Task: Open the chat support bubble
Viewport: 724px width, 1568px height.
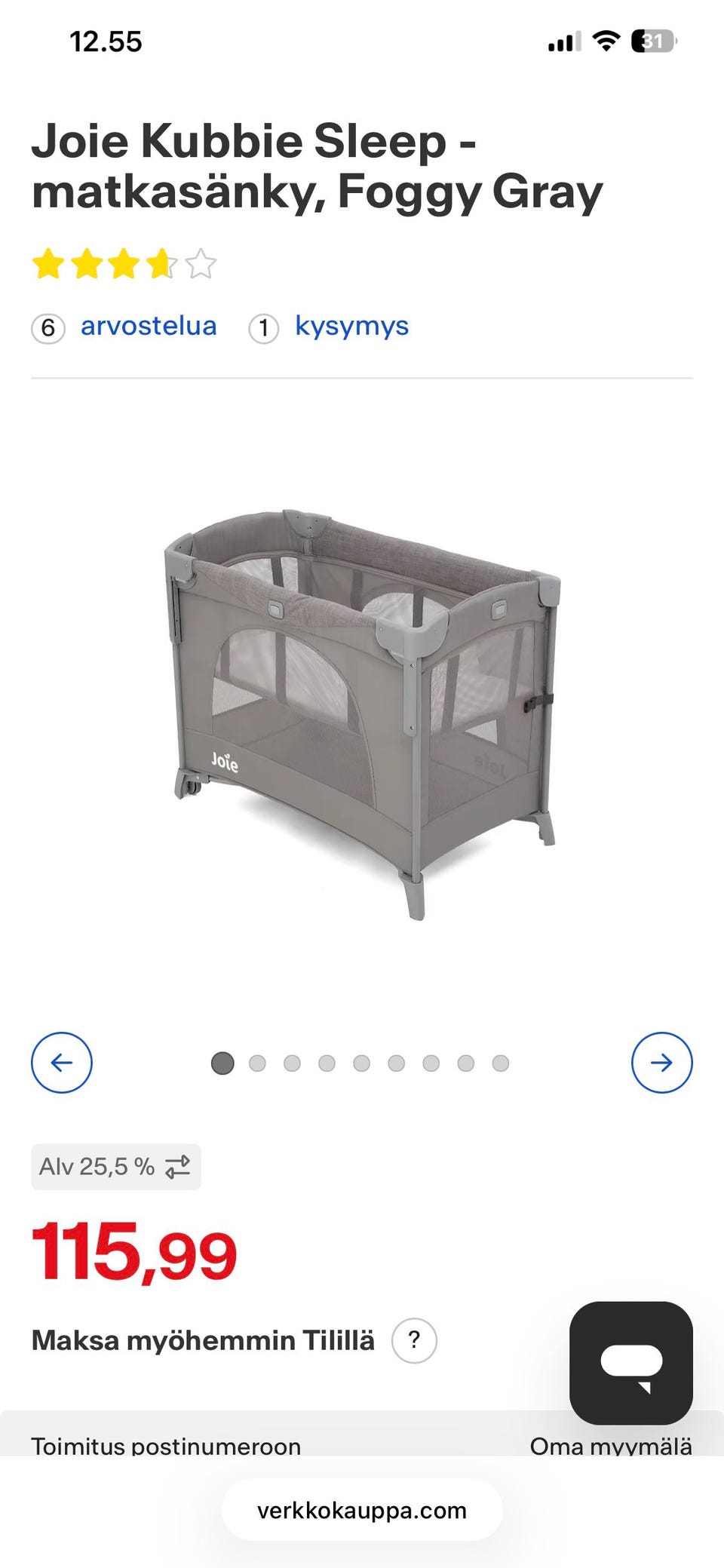Action: click(x=631, y=1363)
